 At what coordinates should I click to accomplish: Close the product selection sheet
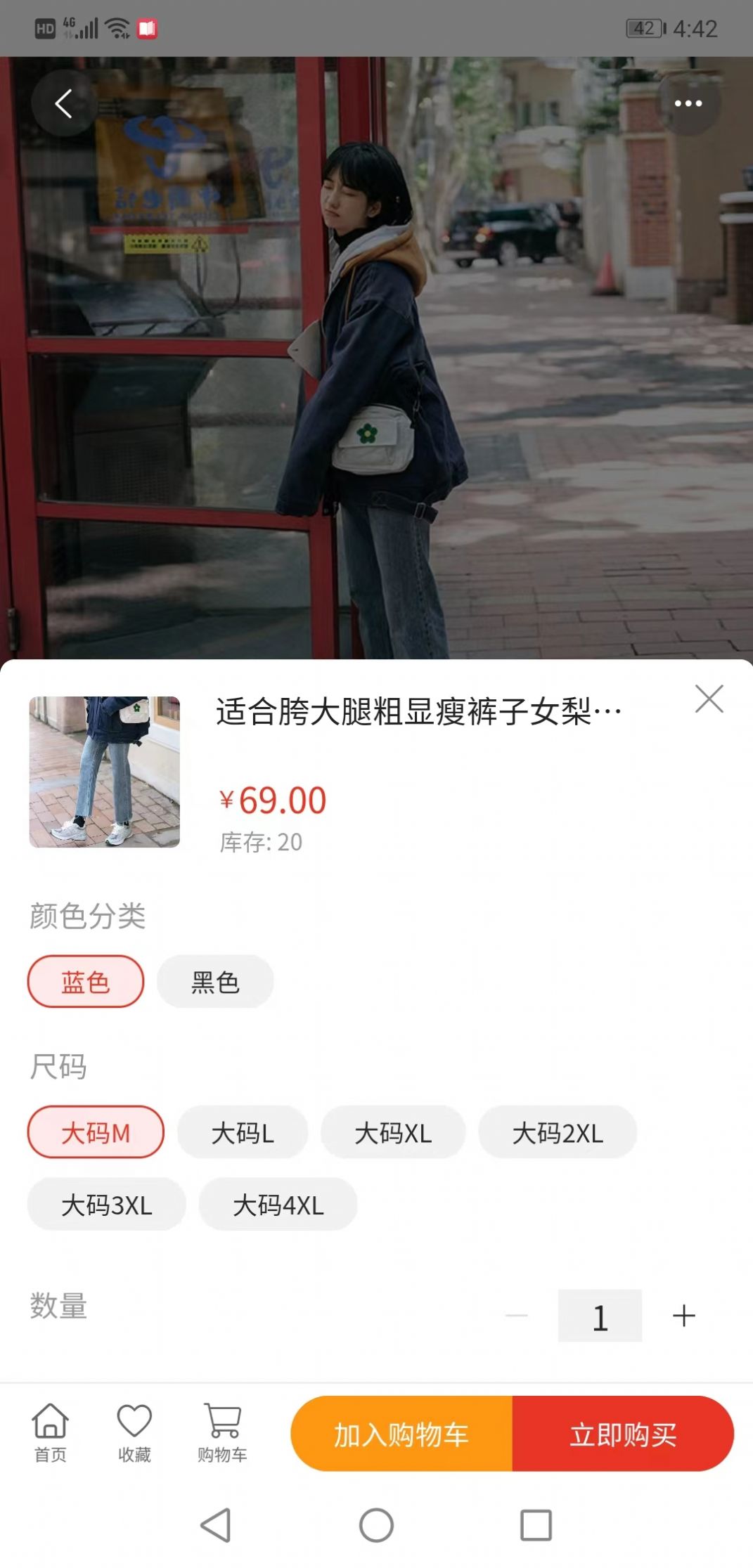point(710,698)
